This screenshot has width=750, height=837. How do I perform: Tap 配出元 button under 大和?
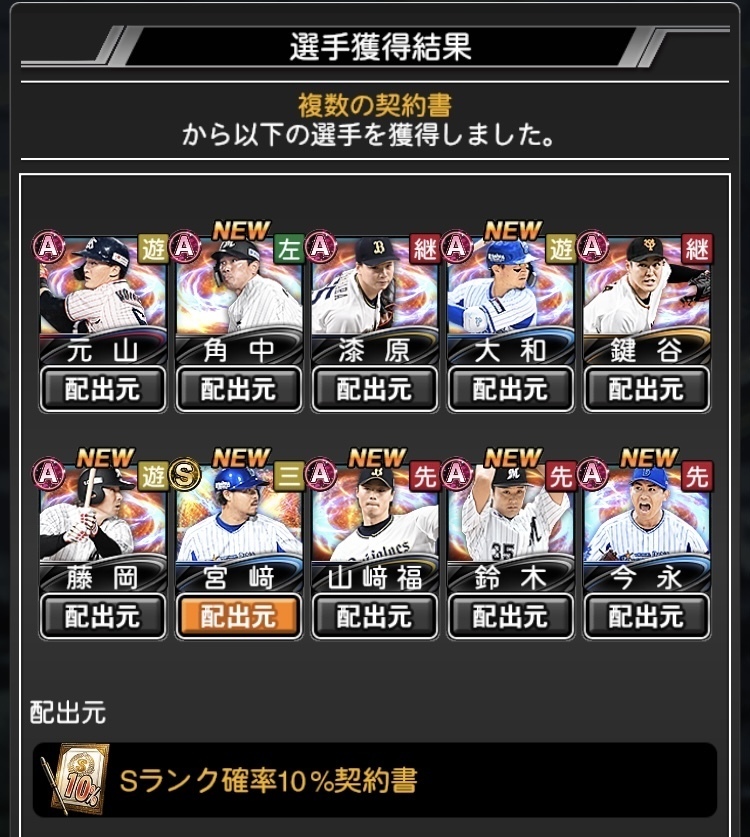click(x=511, y=388)
